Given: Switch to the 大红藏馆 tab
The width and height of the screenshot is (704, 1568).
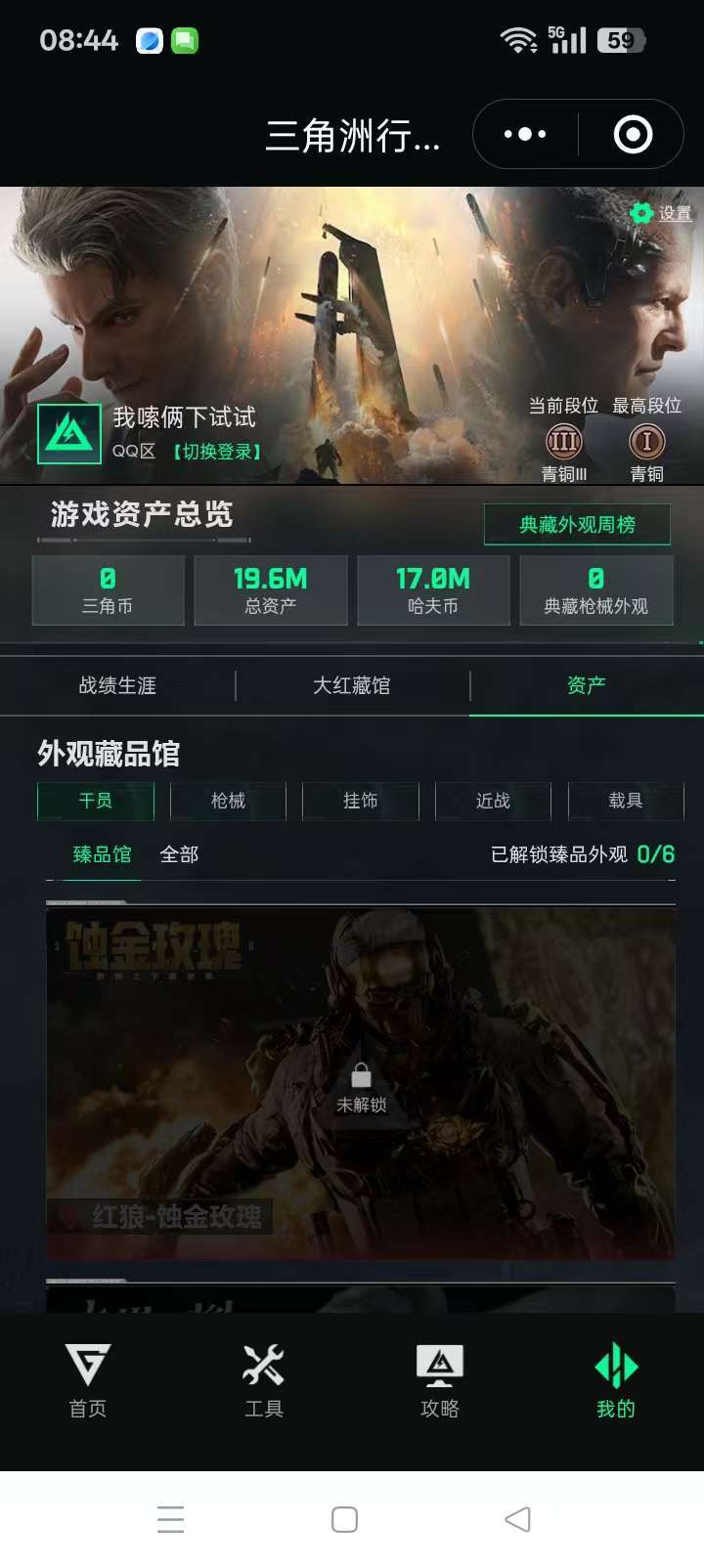Looking at the screenshot, I should (x=354, y=686).
